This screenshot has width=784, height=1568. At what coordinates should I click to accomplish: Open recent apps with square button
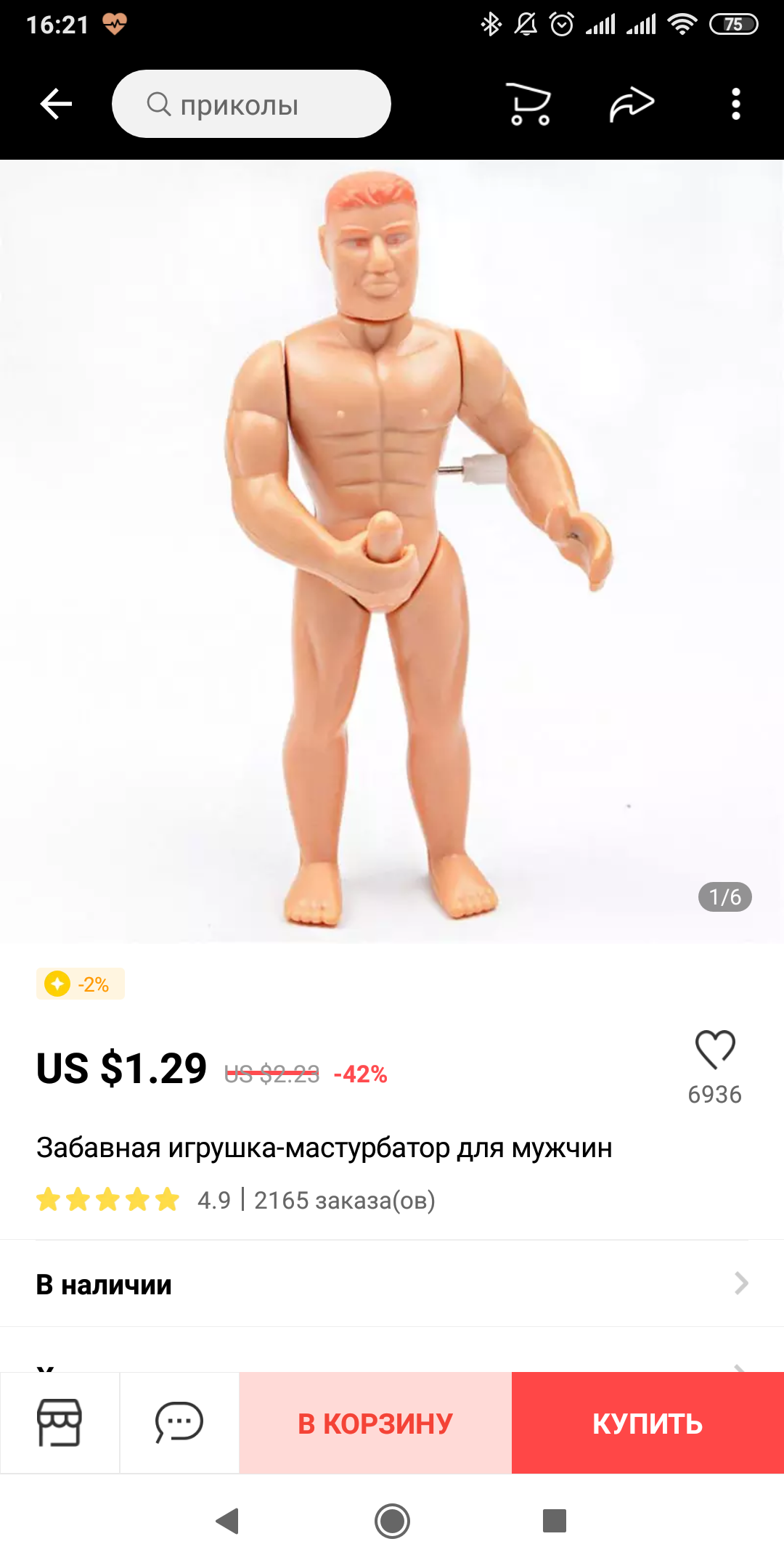(555, 1521)
